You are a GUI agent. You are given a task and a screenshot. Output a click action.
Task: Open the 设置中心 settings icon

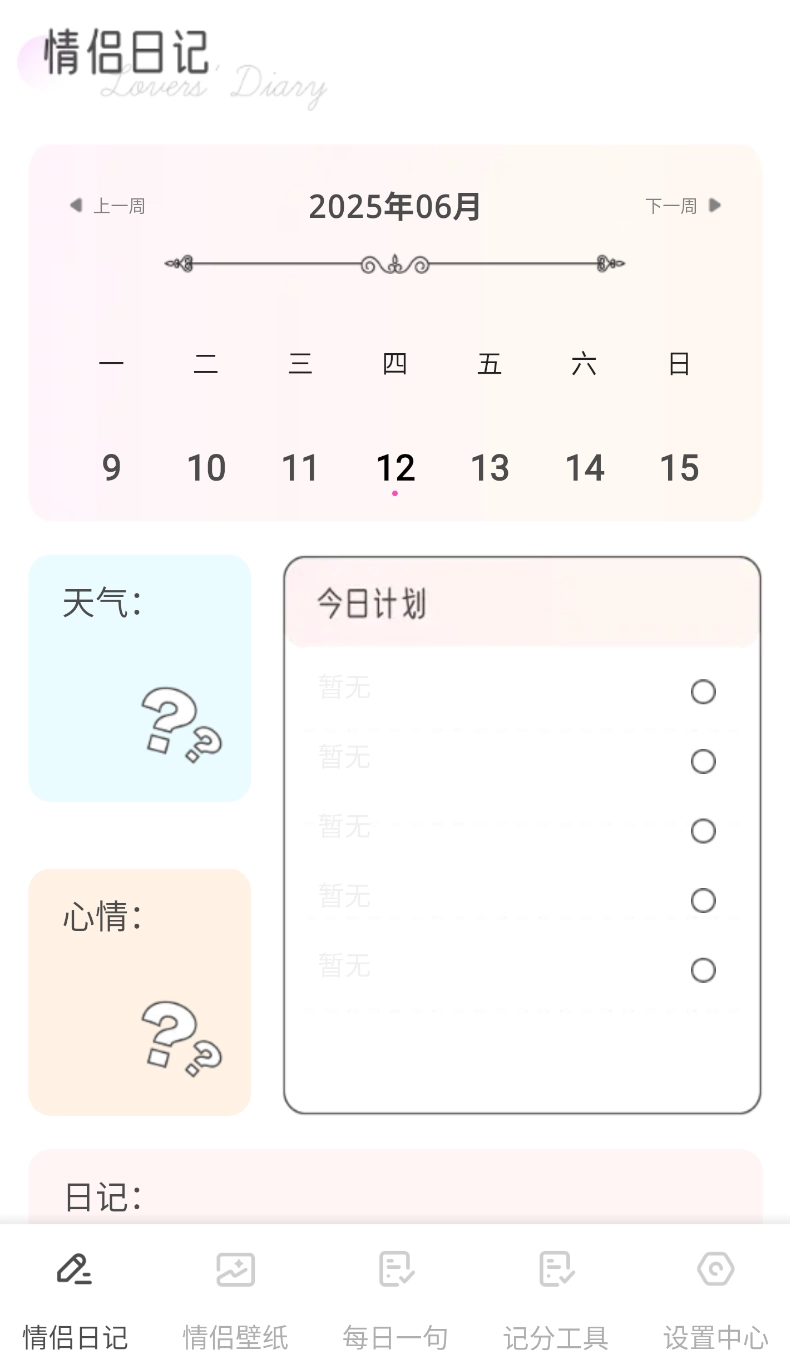[715, 1269]
